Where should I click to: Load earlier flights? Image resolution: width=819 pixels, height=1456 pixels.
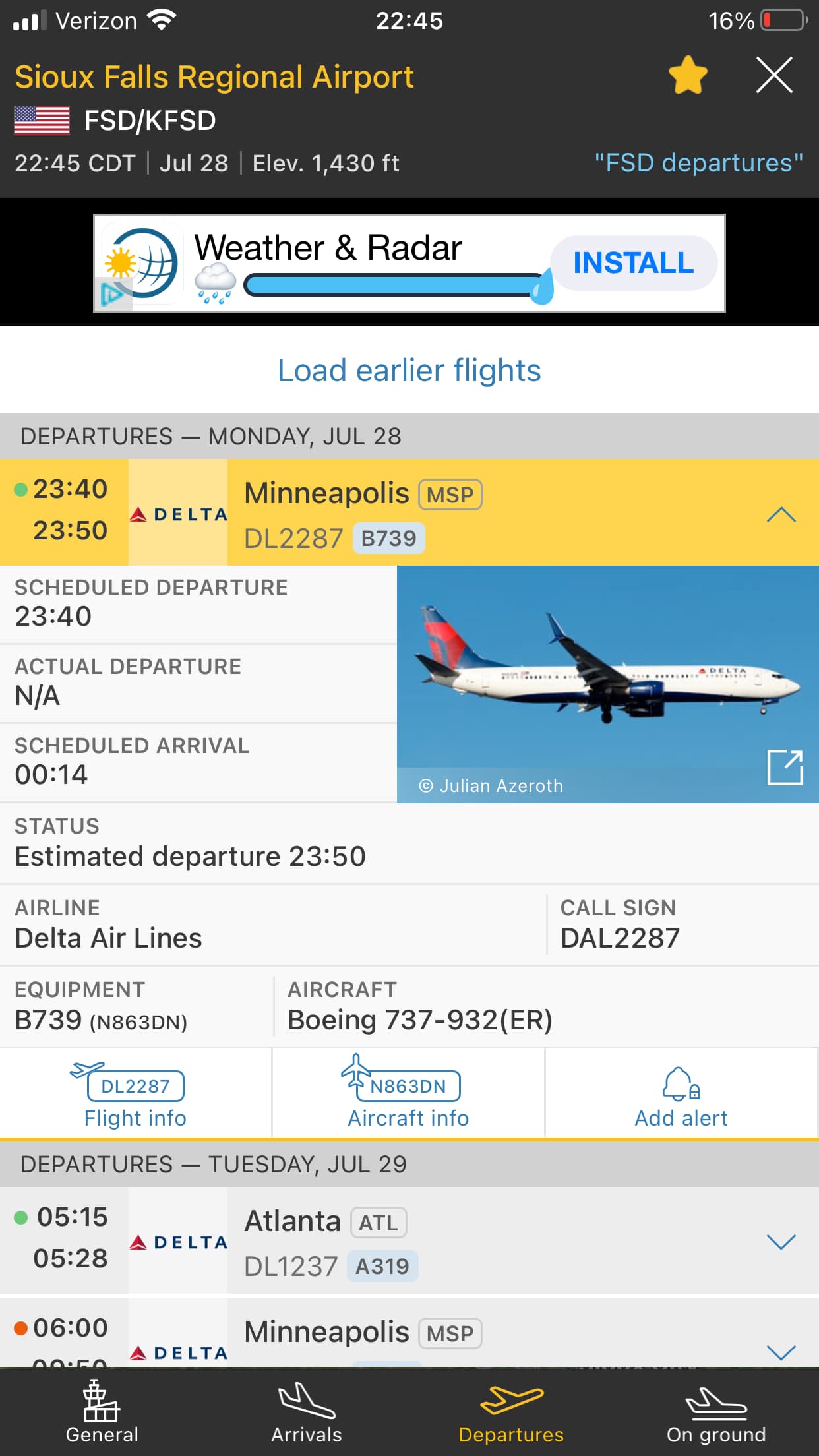(x=409, y=371)
